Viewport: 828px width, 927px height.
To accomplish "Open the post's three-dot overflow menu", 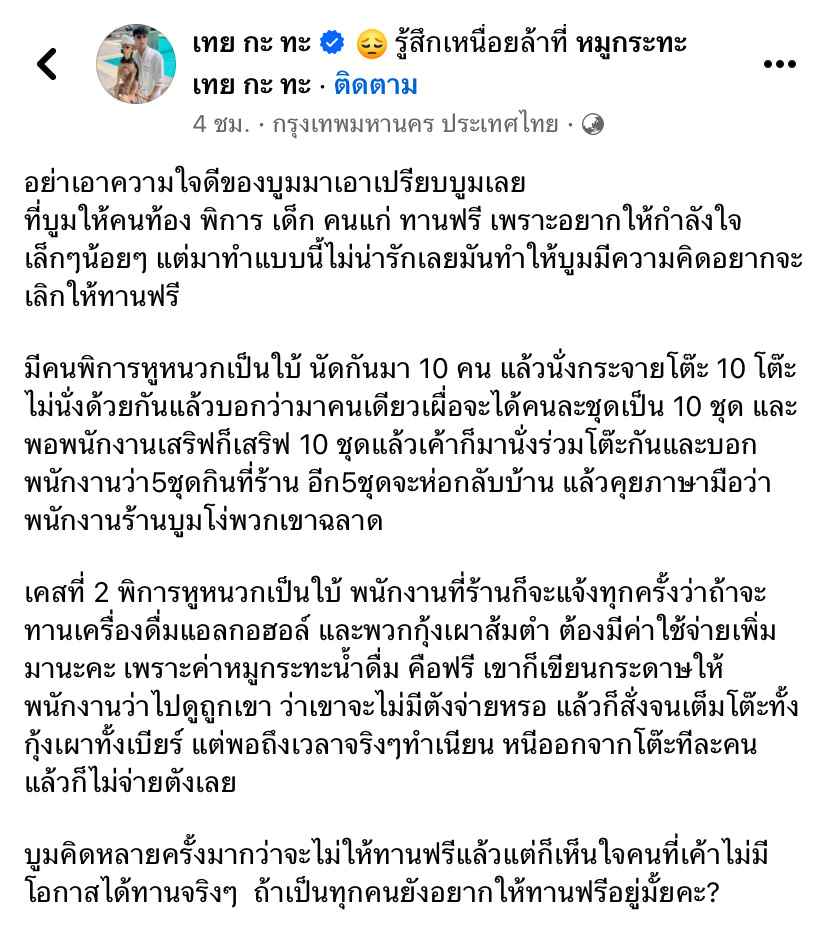I will (x=779, y=64).
